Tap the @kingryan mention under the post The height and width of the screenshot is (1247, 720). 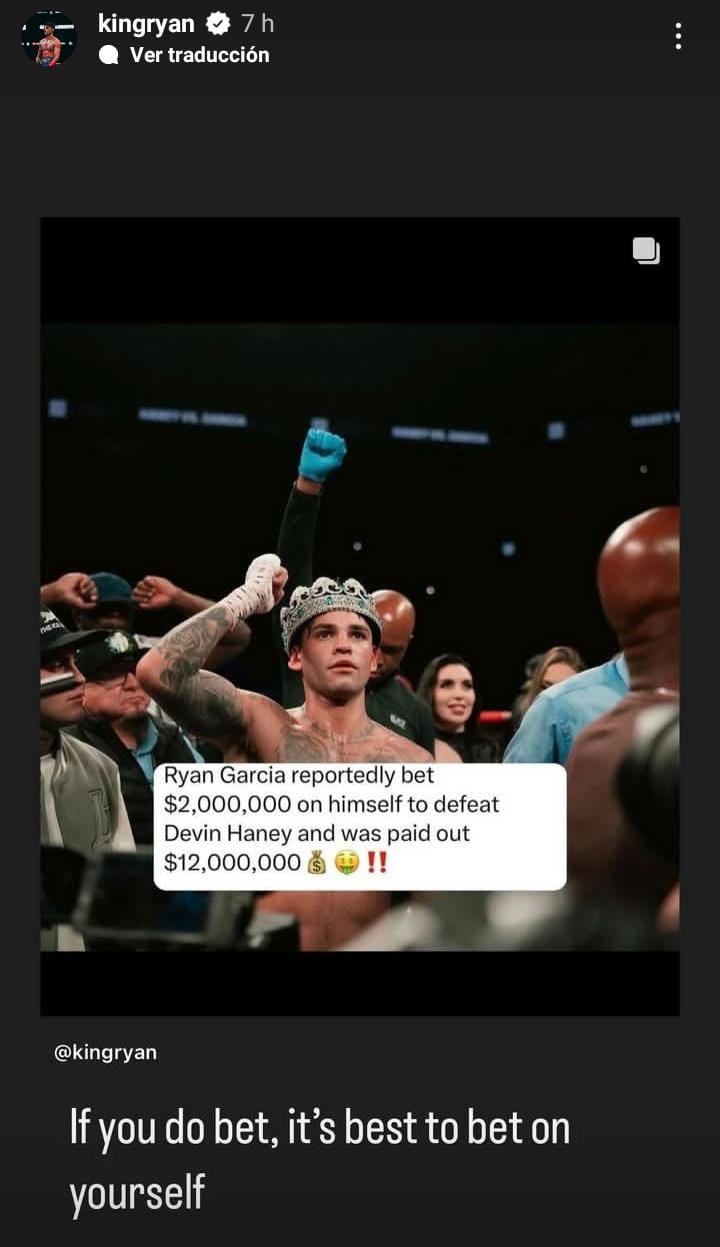click(x=105, y=1052)
